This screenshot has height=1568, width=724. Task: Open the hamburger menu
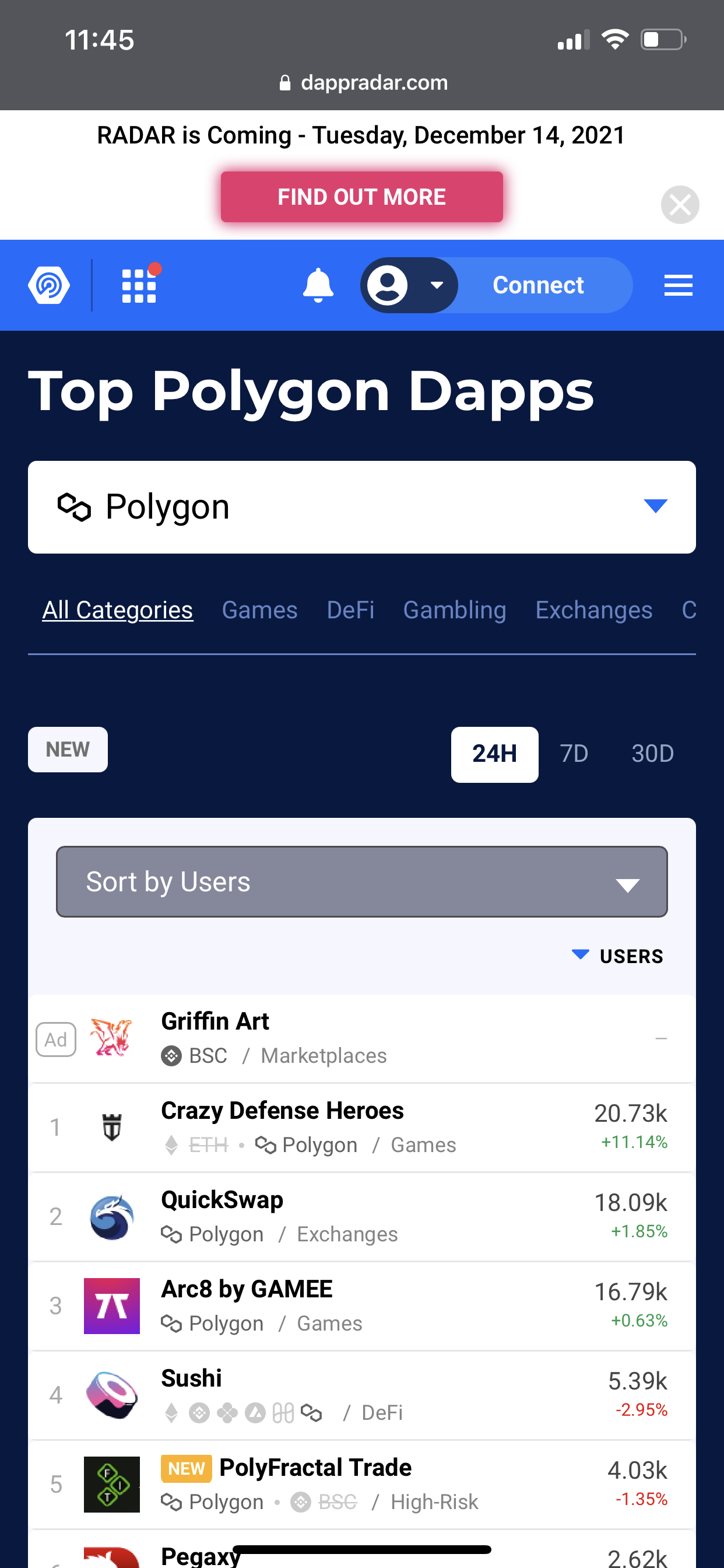(678, 285)
